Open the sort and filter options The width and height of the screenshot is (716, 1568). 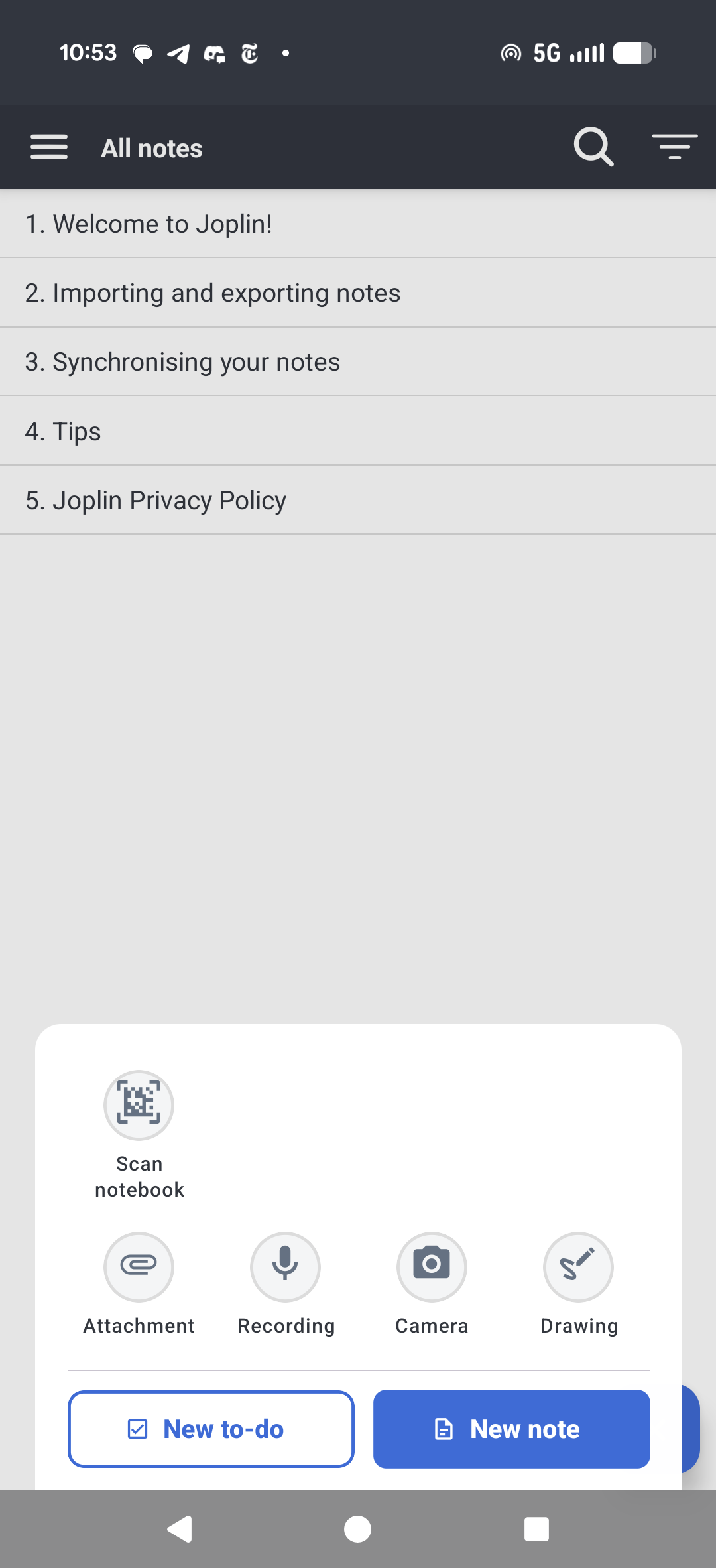(674, 147)
